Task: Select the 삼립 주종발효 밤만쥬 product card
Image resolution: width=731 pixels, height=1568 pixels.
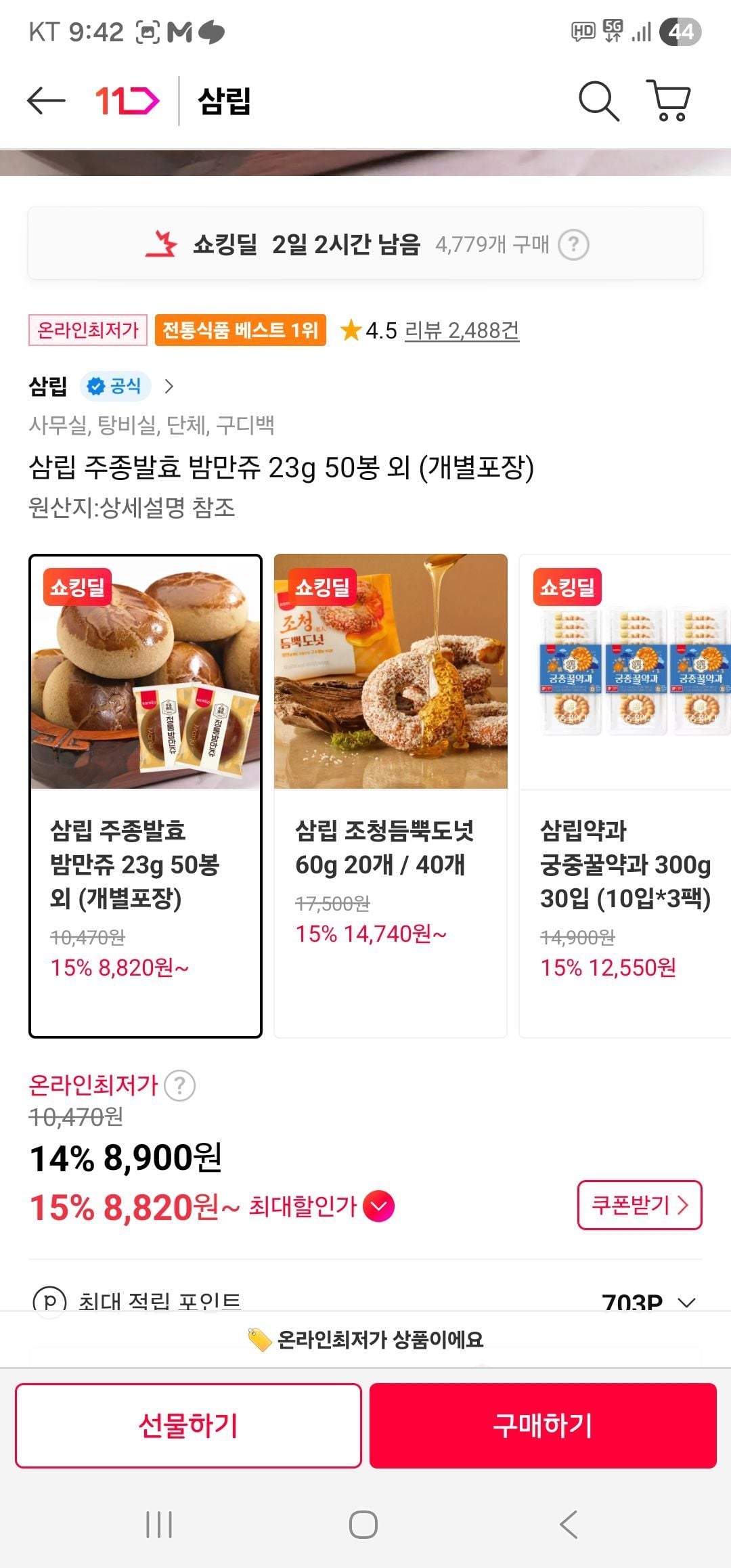Action: (x=145, y=796)
